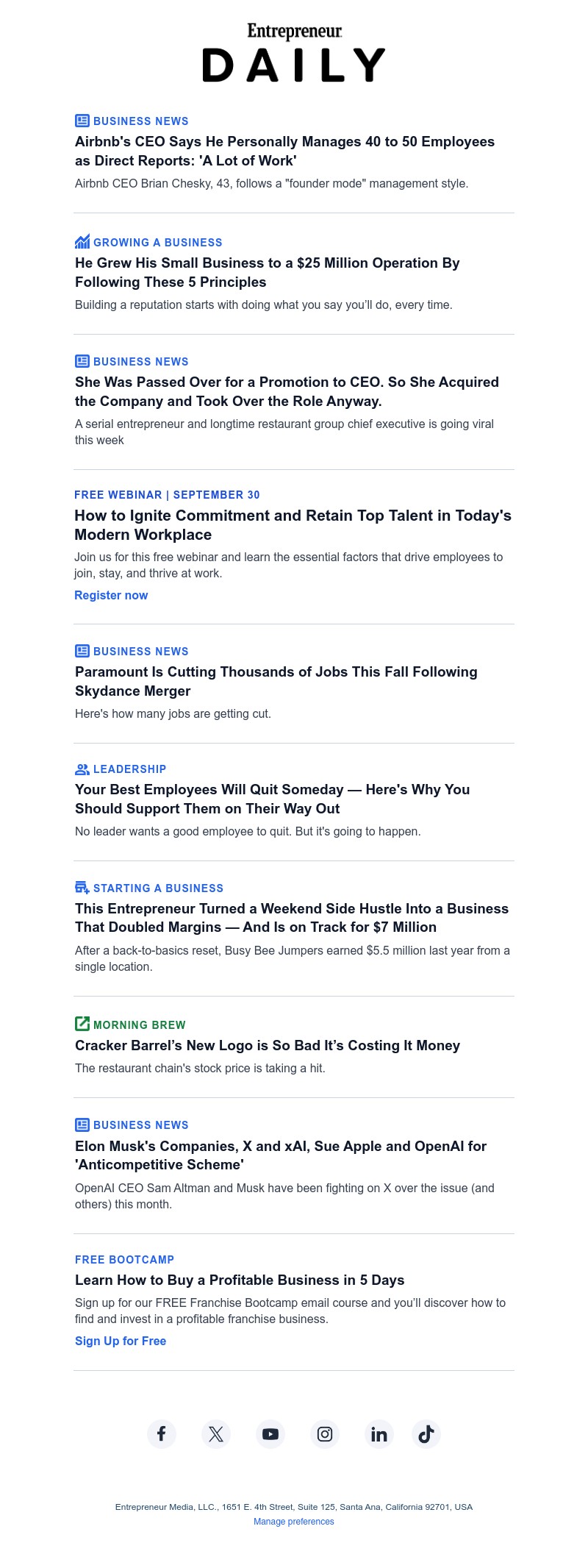Open the Buy a Profitable Business headline

coord(240,1280)
